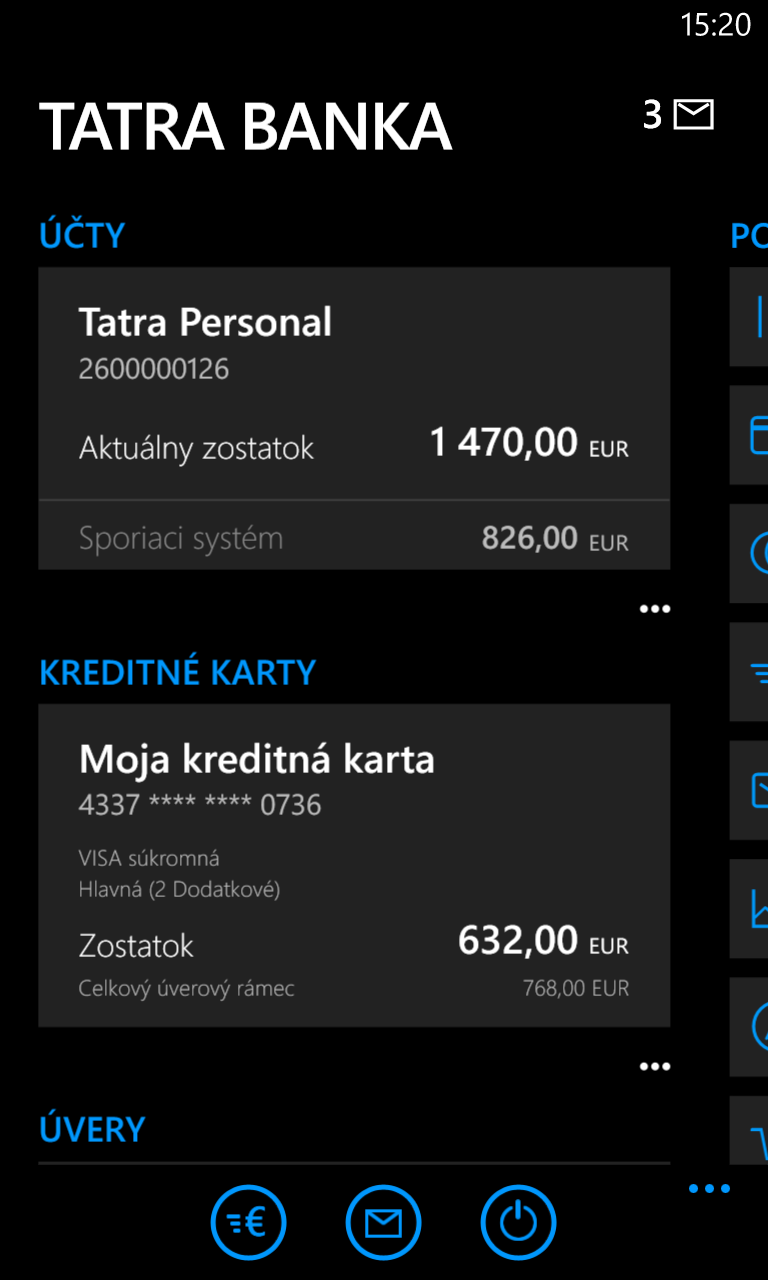The height and width of the screenshot is (1280, 768).
Task: Open the Moja kreditná karta card
Action: click(x=354, y=865)
